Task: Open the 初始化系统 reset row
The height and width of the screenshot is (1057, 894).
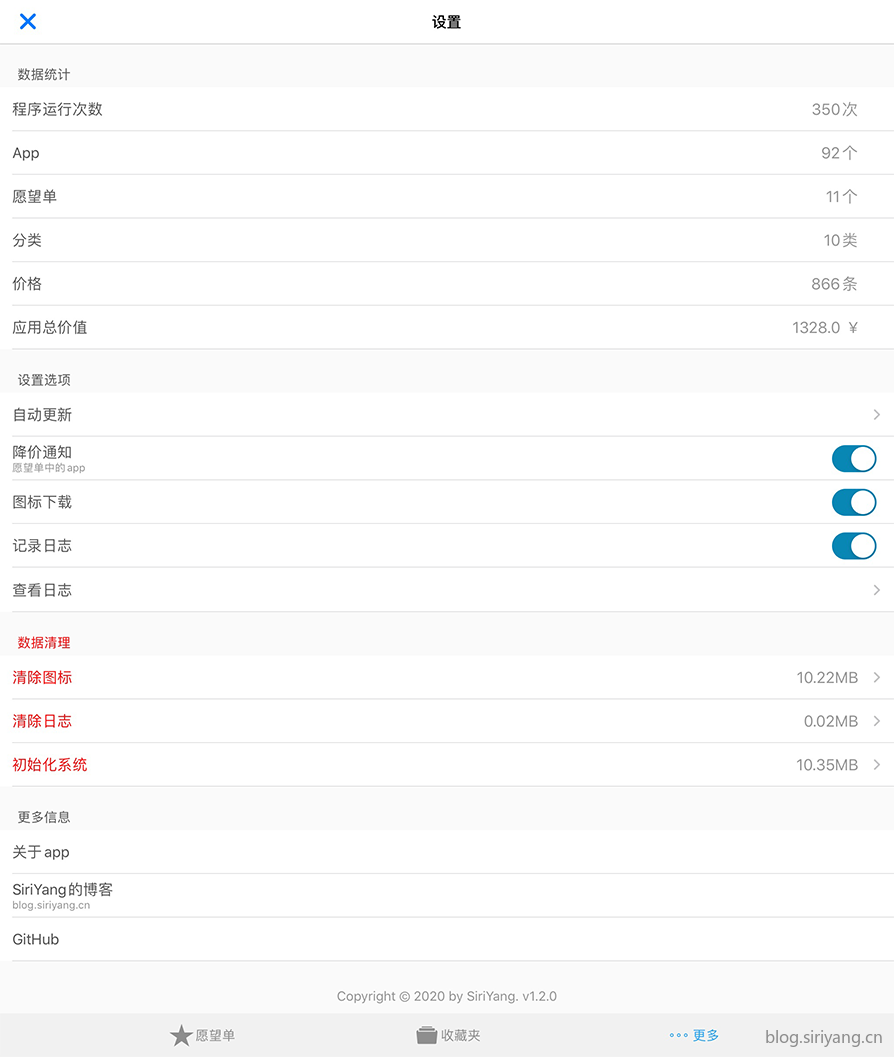Action: point(446,765)
